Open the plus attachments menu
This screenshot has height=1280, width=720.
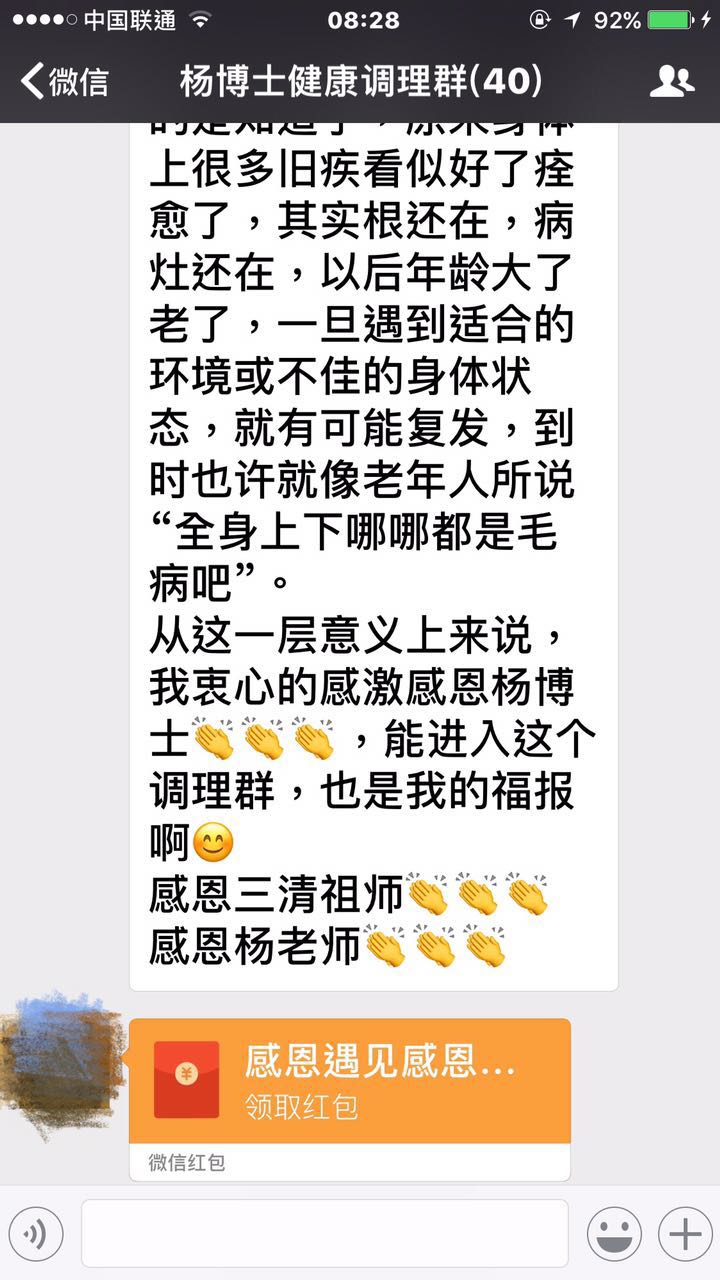(x=685, y=1234)
